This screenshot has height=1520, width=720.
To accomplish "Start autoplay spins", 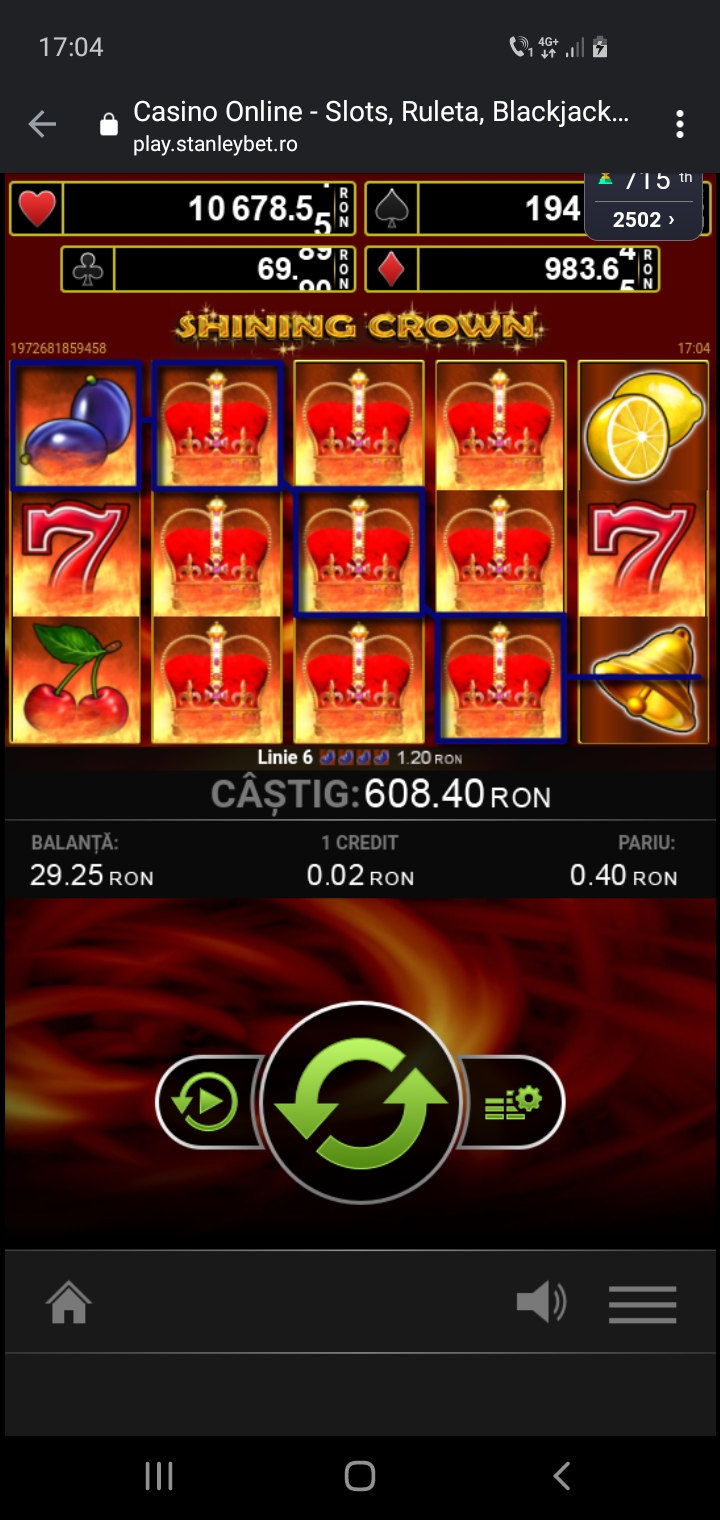I will [x=206, y=1103].
